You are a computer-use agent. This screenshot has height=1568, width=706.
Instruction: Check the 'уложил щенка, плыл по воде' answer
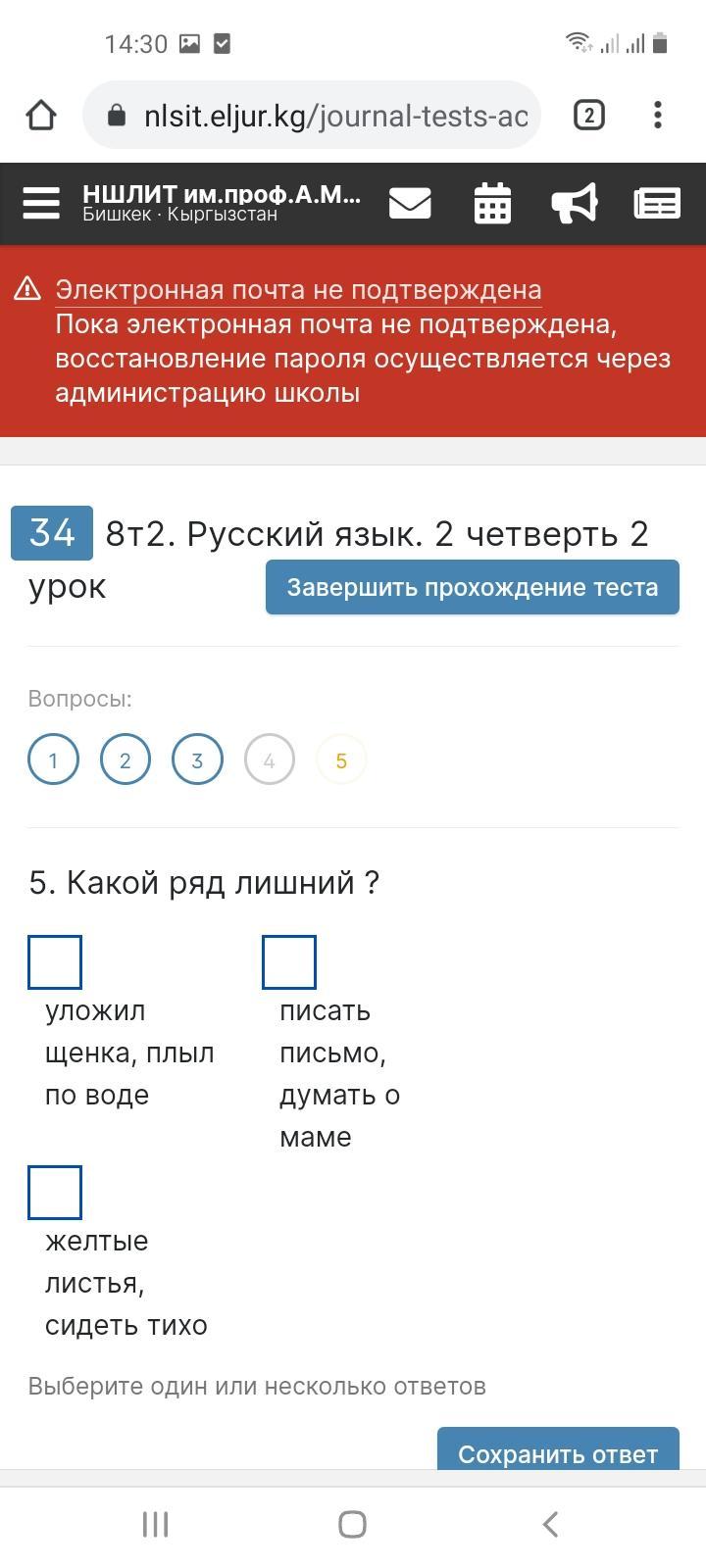pos(55,962)
